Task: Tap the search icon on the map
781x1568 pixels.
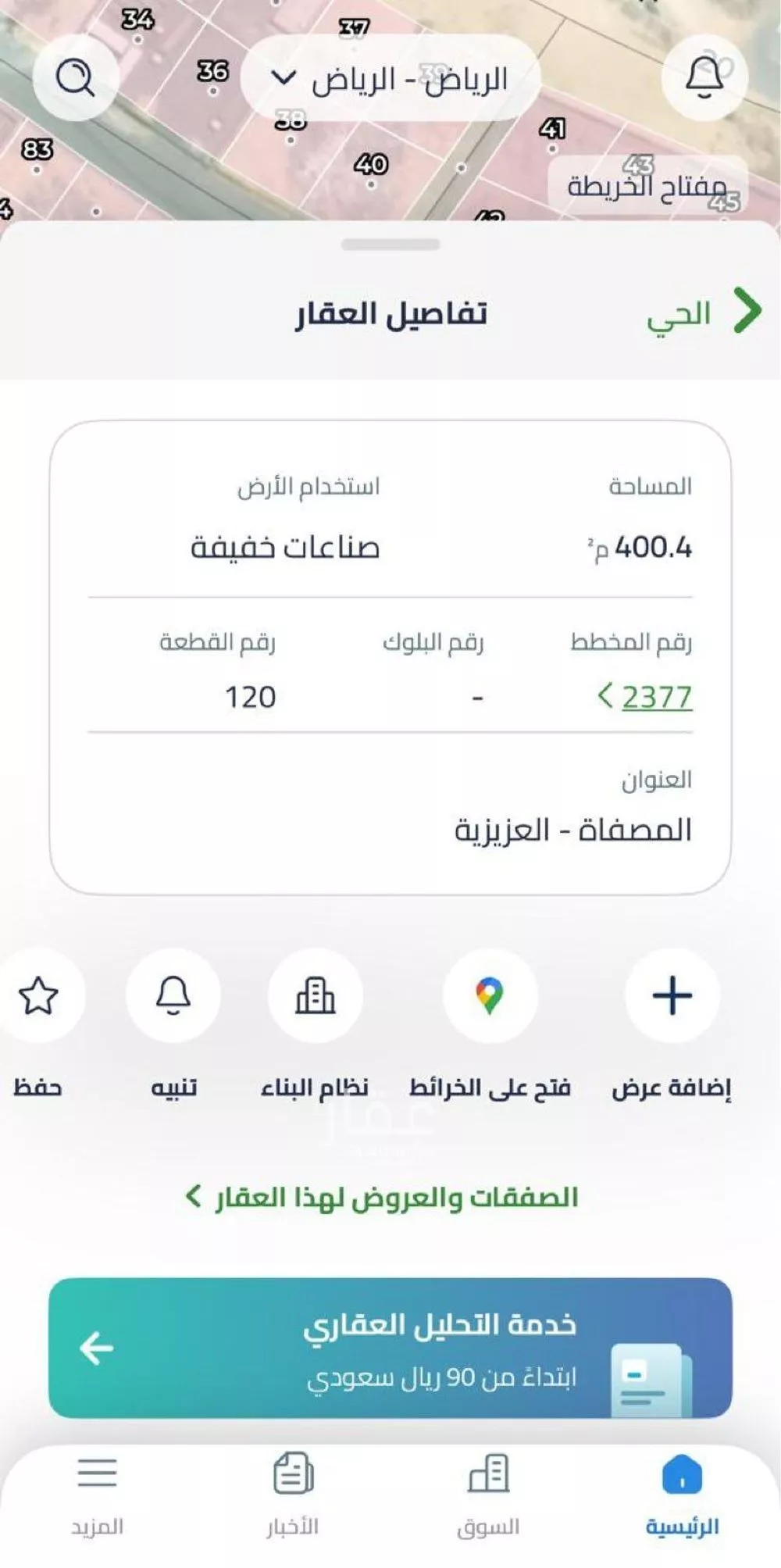Action: coord(74,75)
